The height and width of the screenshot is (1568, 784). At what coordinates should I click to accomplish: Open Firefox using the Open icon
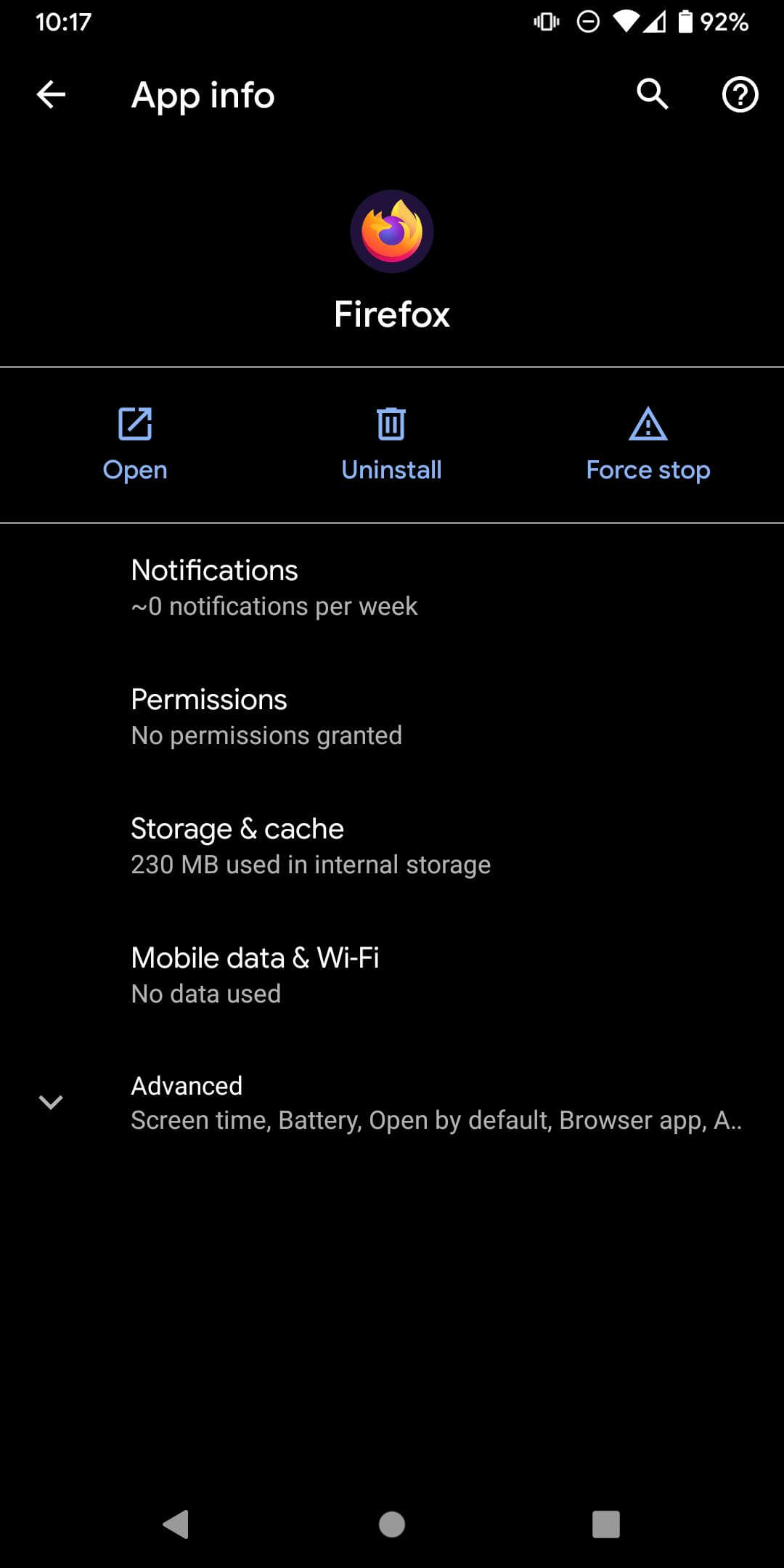[134, 425]
